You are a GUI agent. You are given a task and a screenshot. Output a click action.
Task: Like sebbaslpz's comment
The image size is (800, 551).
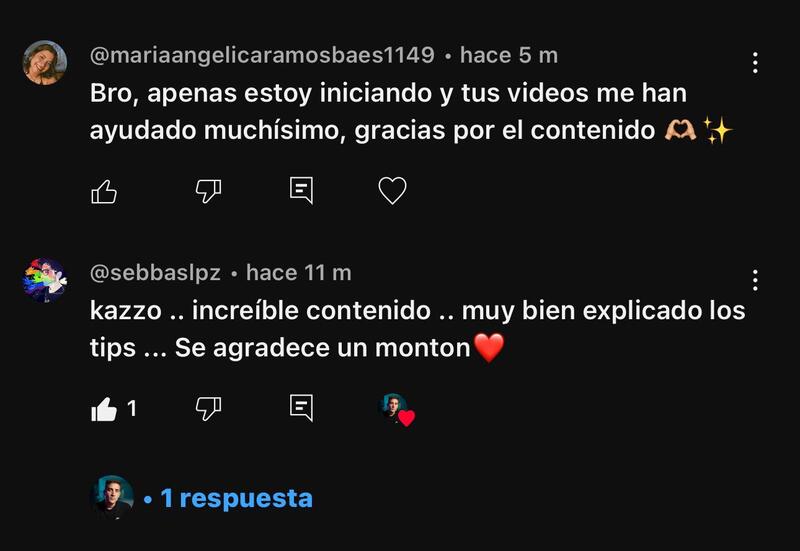[x=104, y=408]
